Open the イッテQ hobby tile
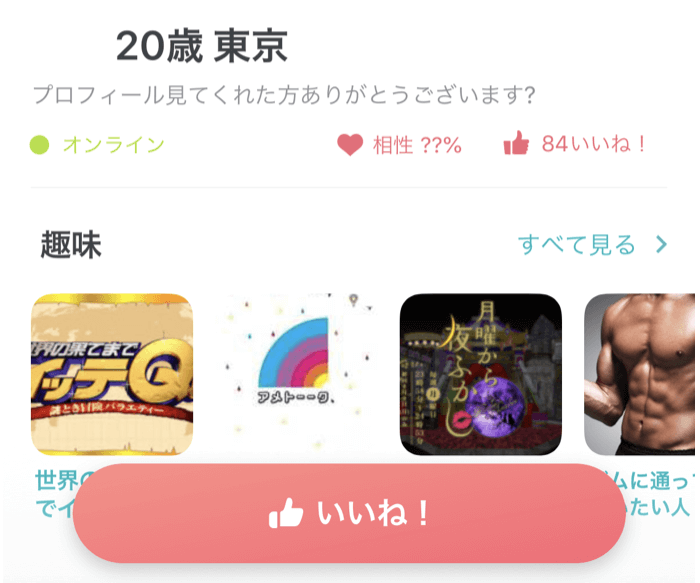Screen dimensions: 700x583 [x=112, y=374]
